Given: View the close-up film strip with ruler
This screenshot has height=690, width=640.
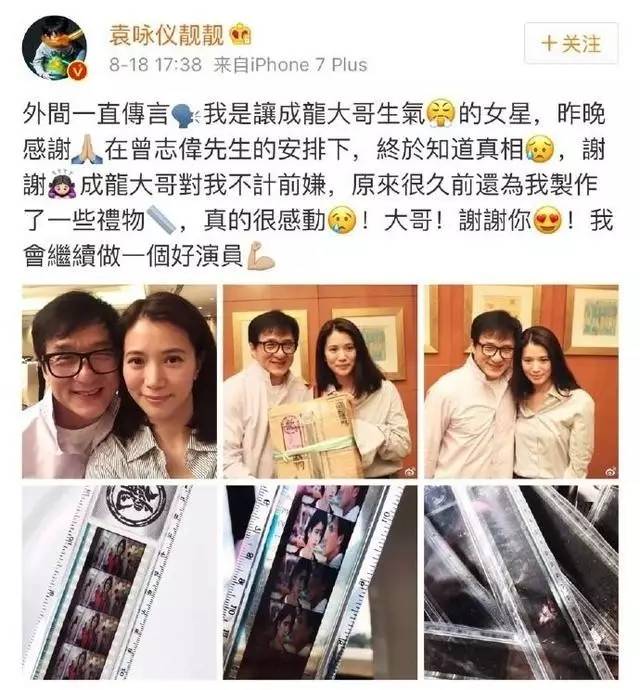Looking at the screenshot, I should [320, 582].
